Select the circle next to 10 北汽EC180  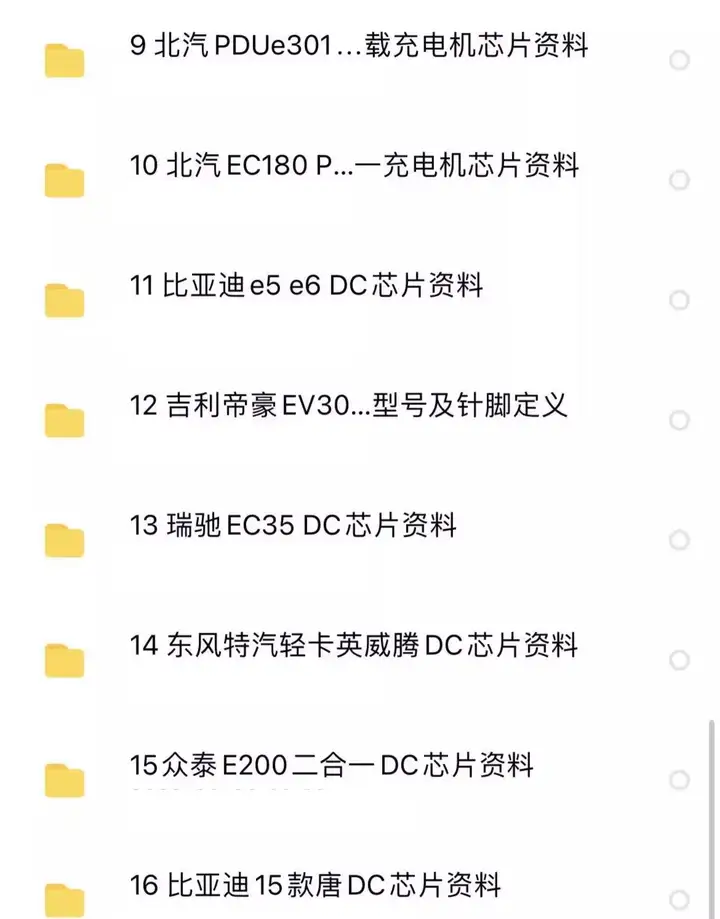679,180
